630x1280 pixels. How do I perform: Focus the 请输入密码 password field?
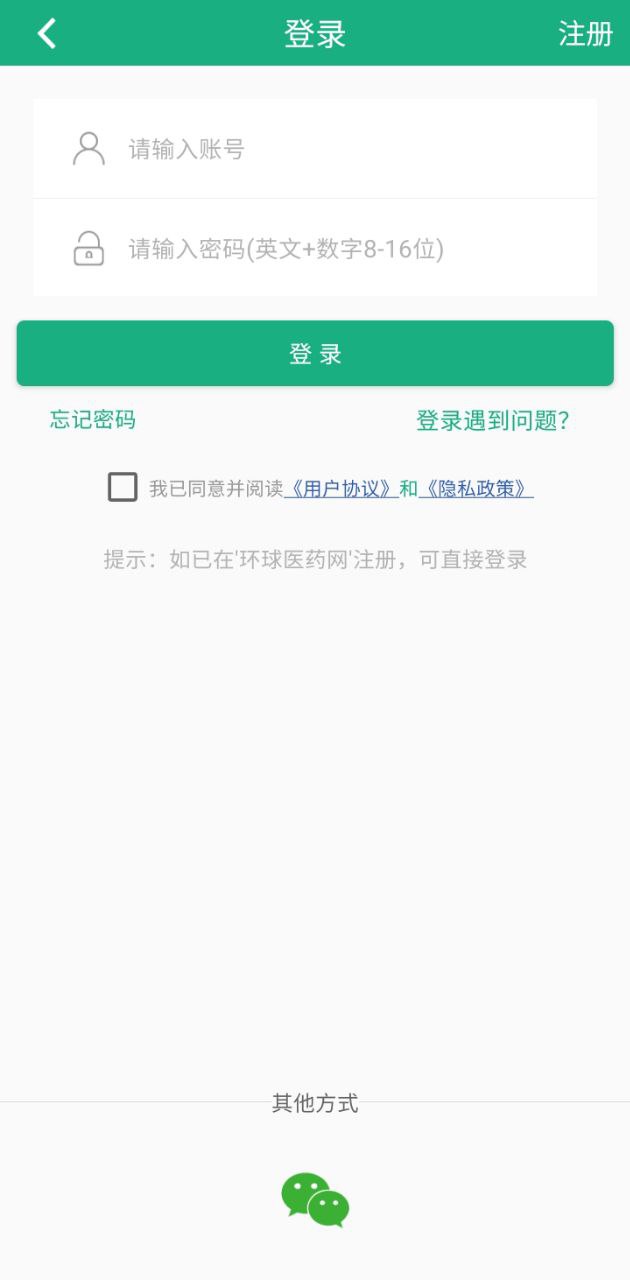point(315,248)
